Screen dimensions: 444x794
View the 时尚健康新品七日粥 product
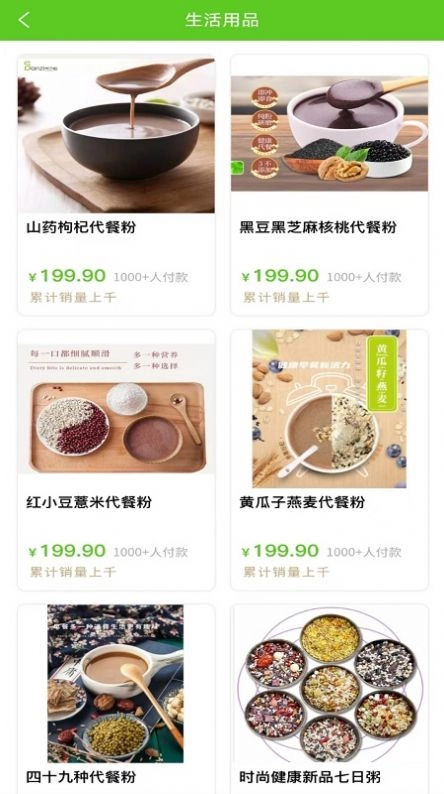(330, 699)
